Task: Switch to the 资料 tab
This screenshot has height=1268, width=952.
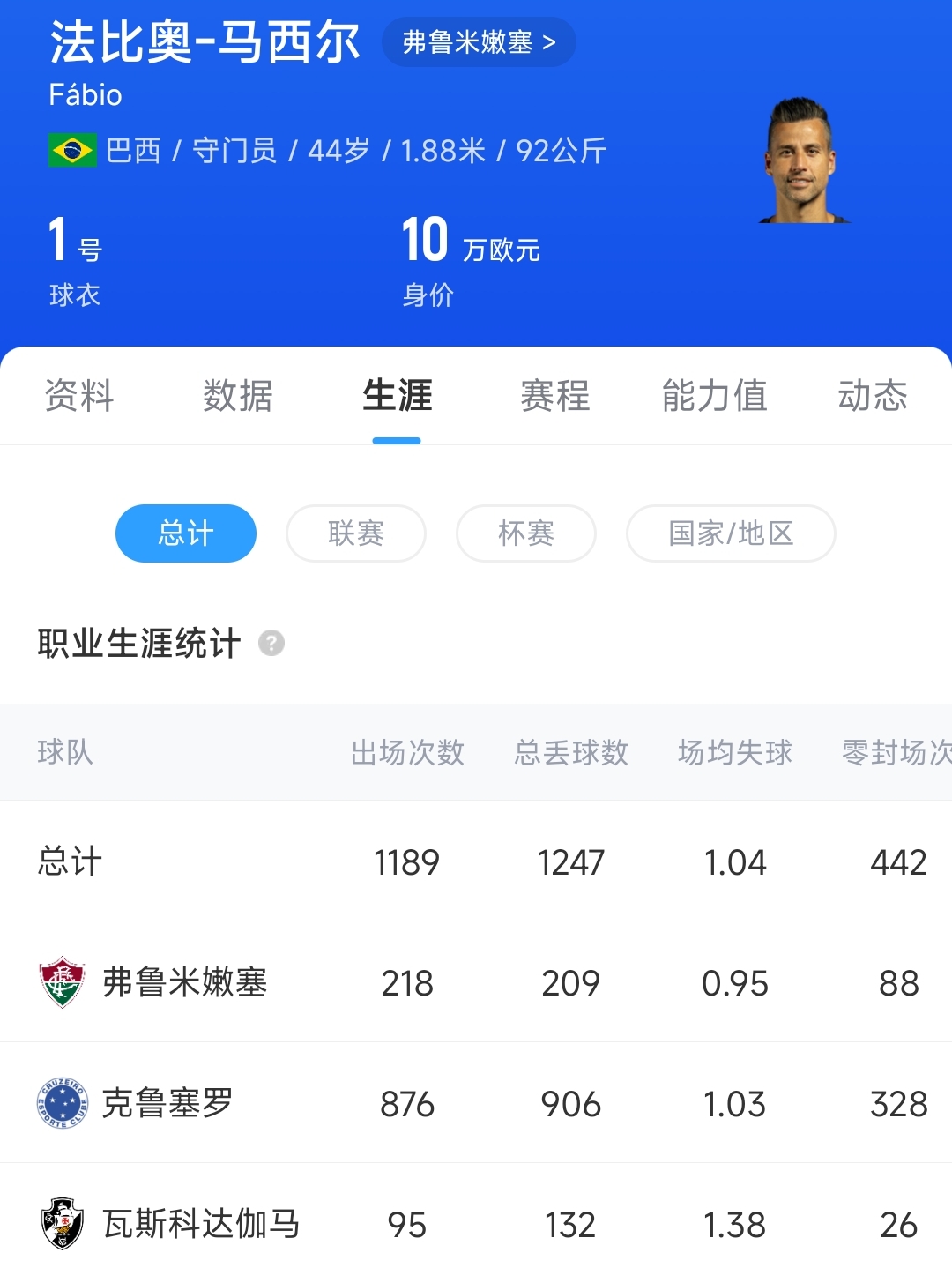Action: [79, 396]
